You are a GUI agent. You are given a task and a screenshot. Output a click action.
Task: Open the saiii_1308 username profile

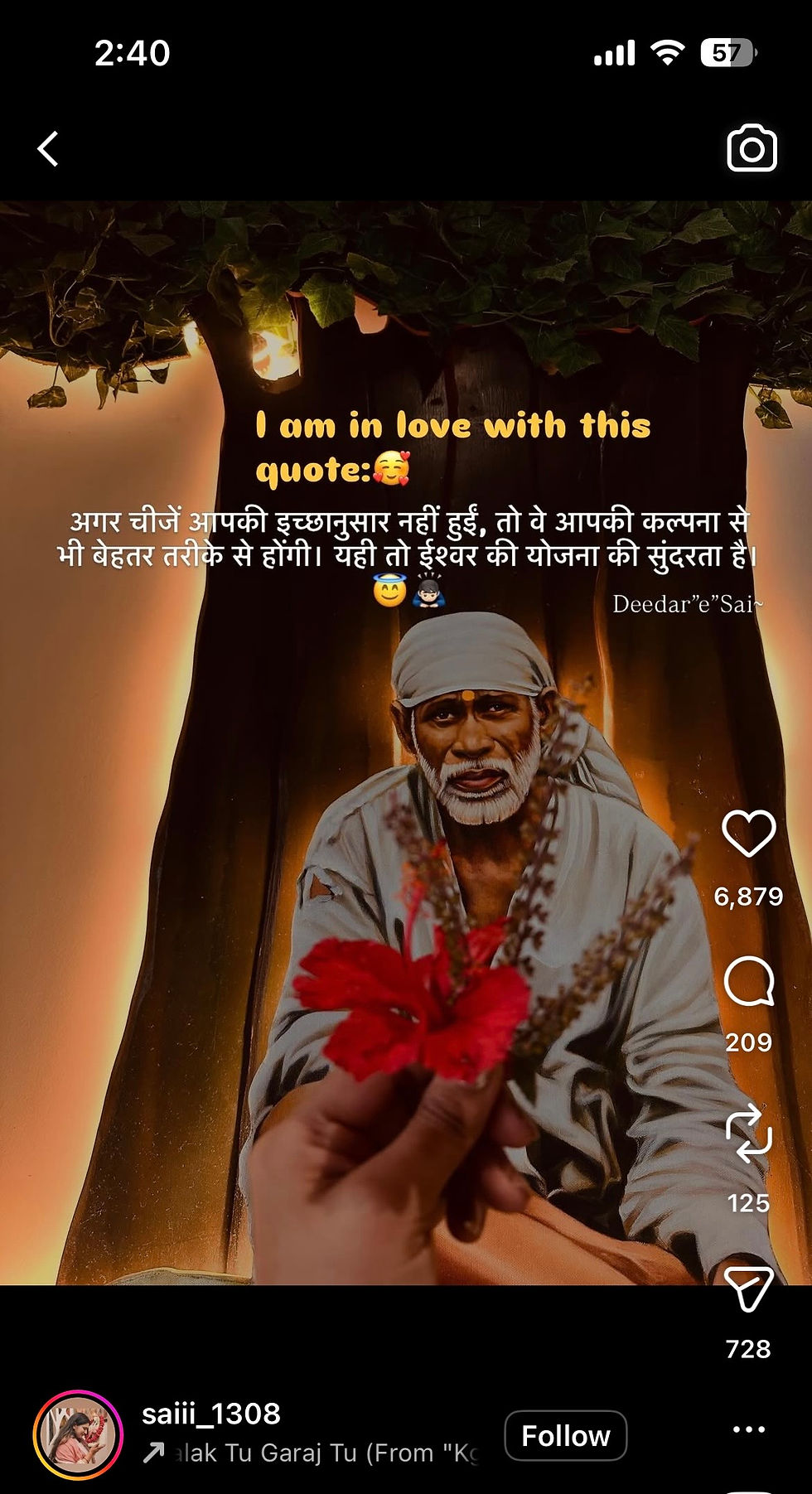click(211, 1414)
